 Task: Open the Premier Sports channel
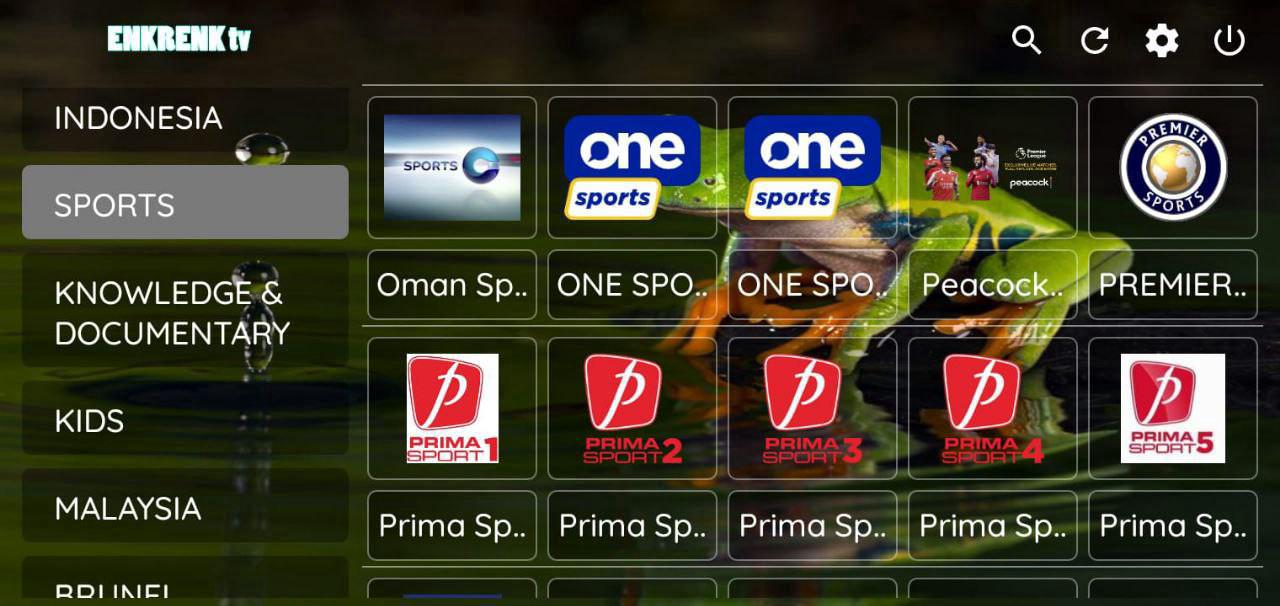point(1172,168)
